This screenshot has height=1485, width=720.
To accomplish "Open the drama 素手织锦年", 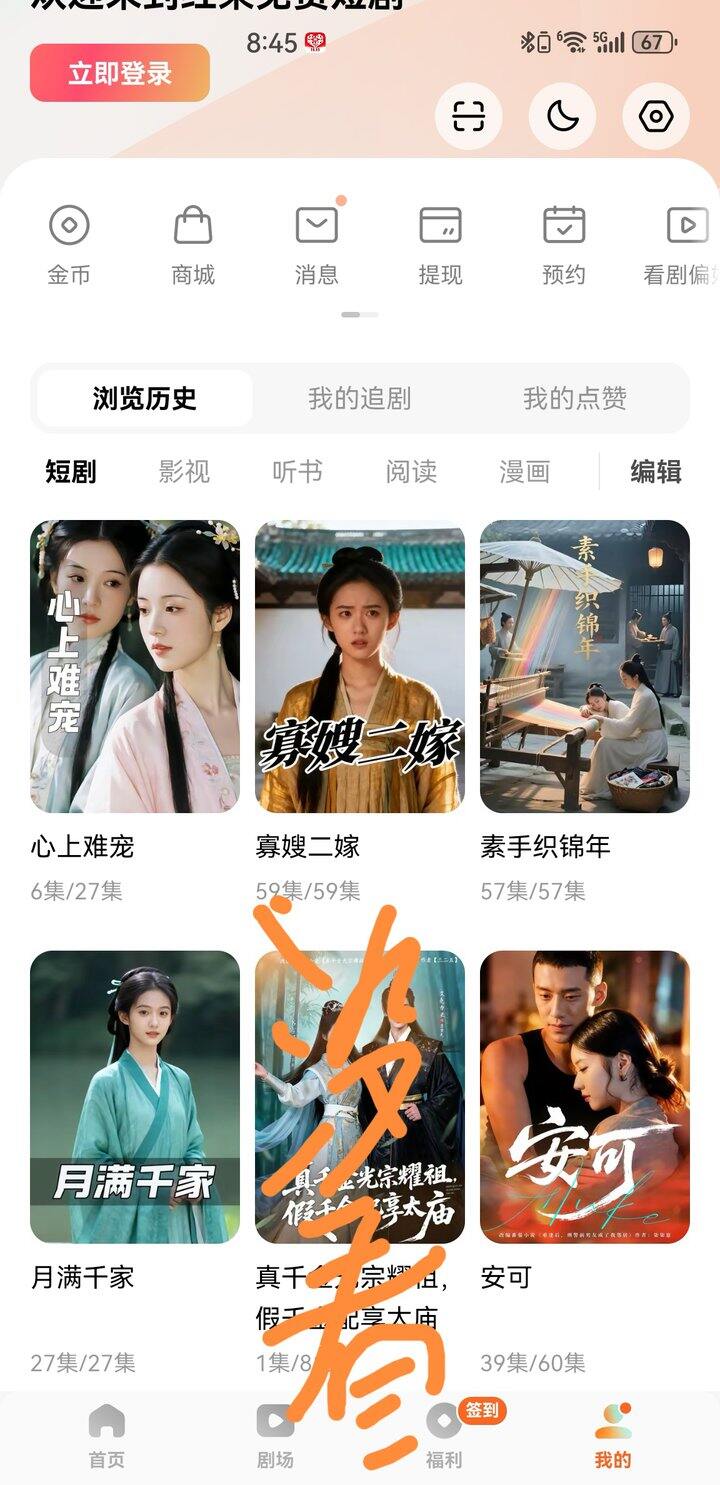I will pos(585,666).
